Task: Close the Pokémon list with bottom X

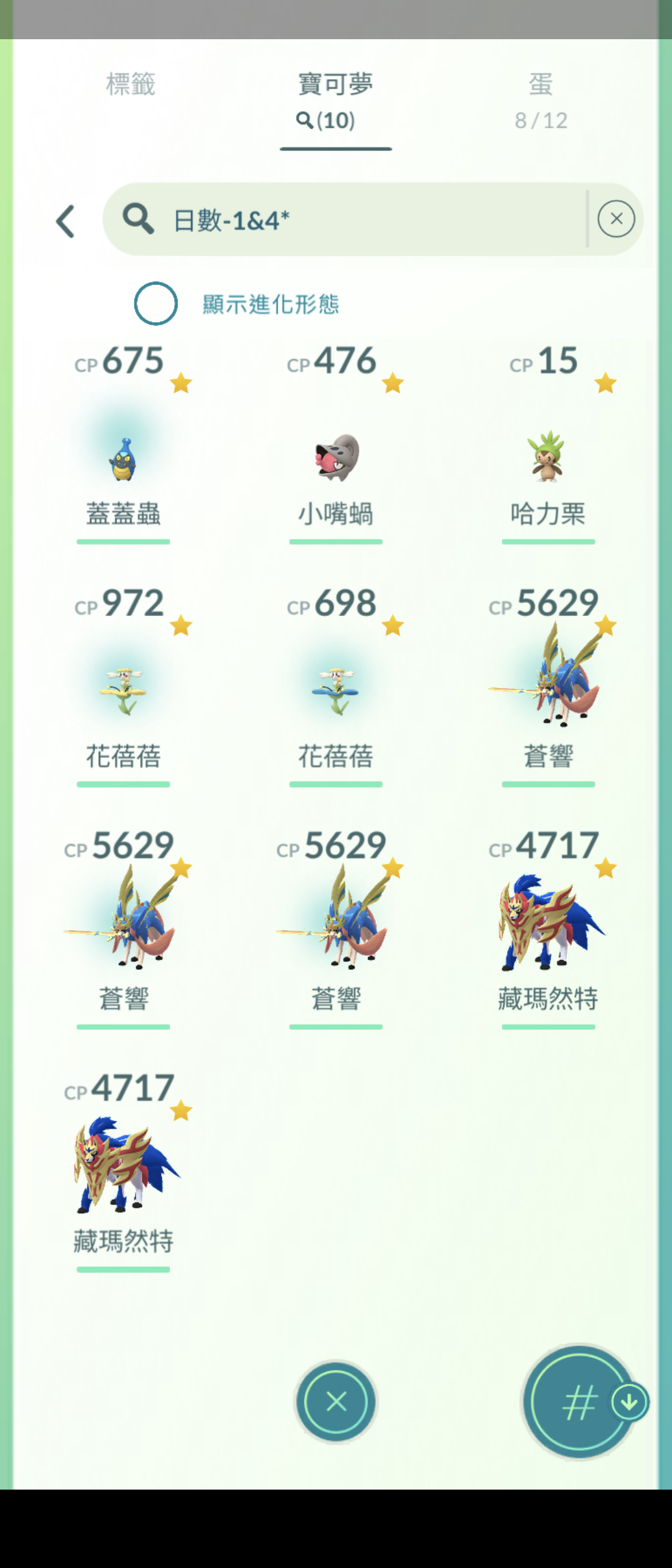Action: click(x=336, y=1401)
